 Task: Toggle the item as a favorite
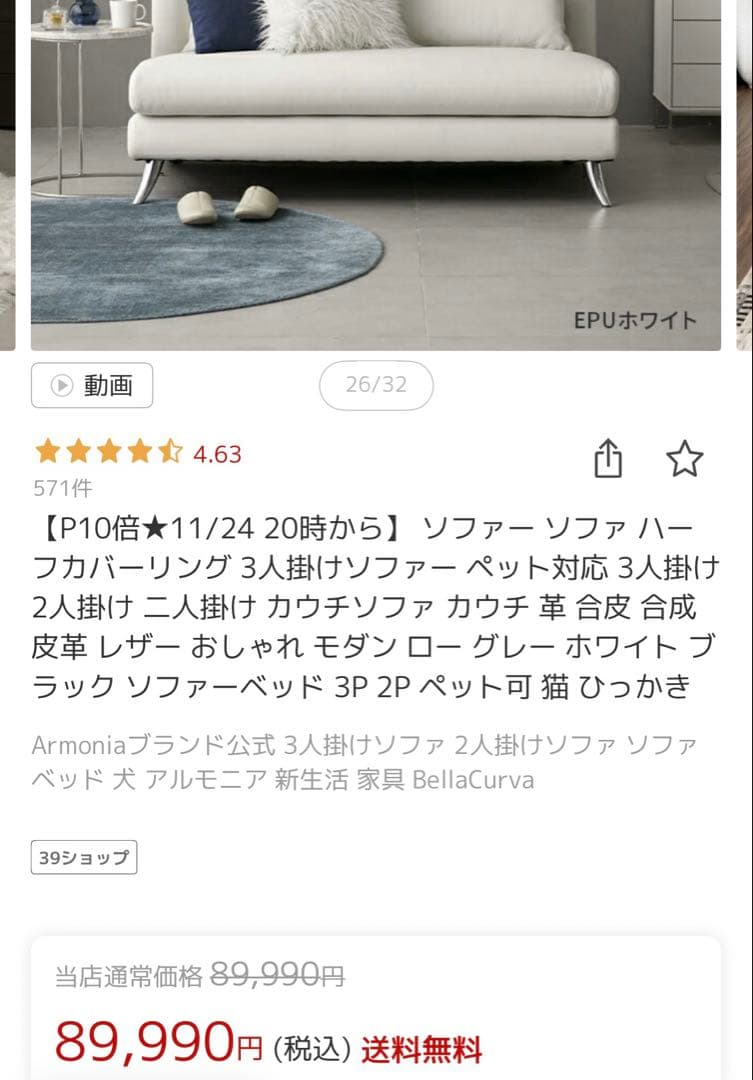tap(687, 458)
